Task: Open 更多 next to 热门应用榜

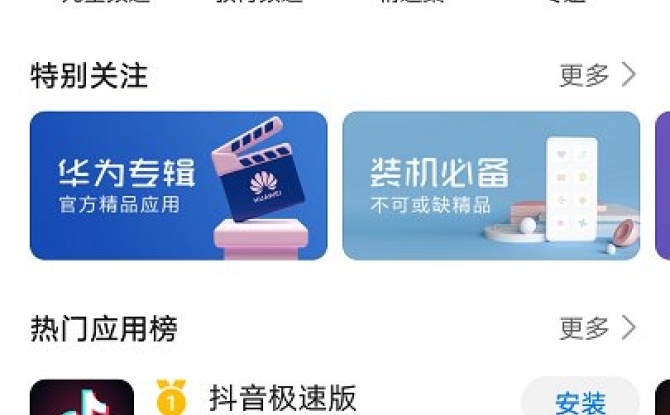Action: click(596, 328)
